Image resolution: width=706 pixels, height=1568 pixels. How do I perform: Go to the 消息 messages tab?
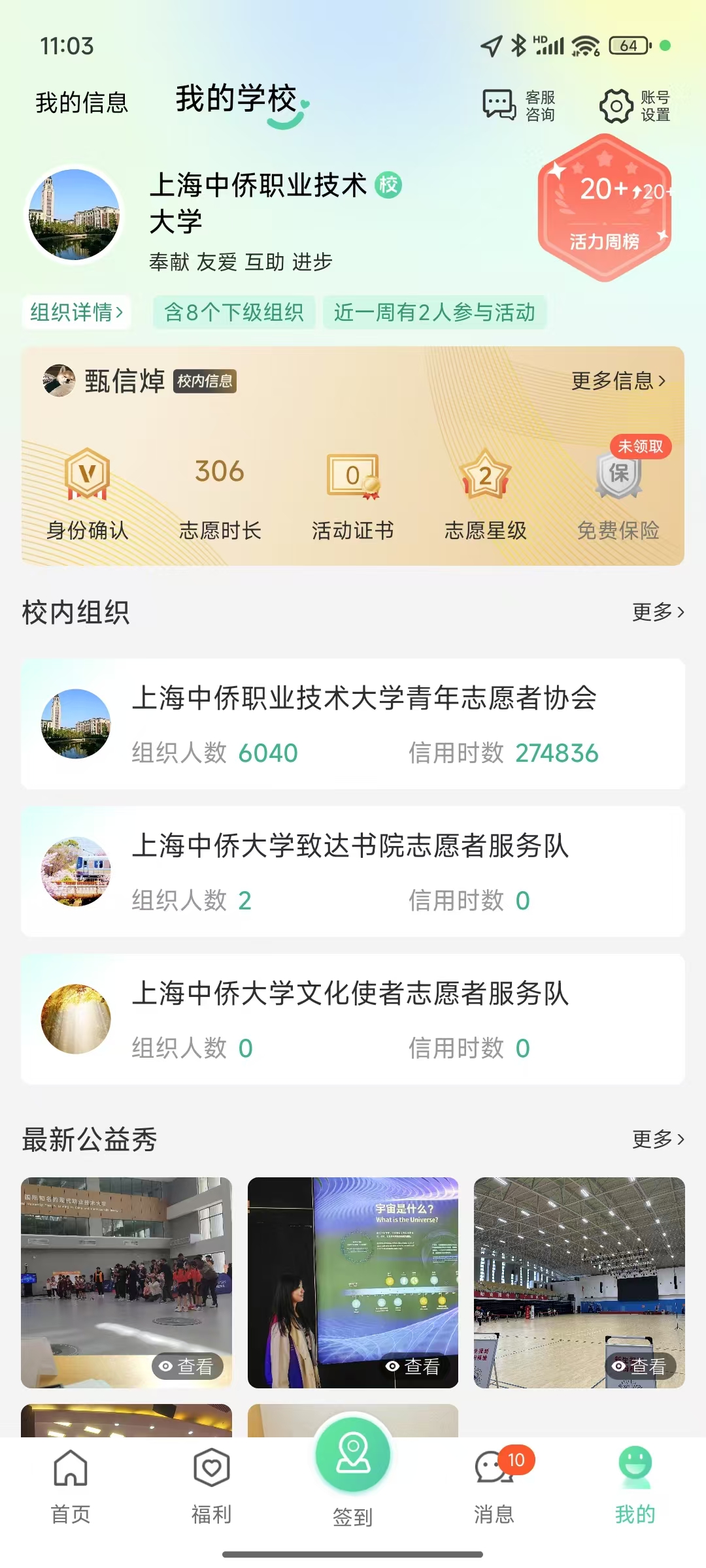[x=494, y=1484]
